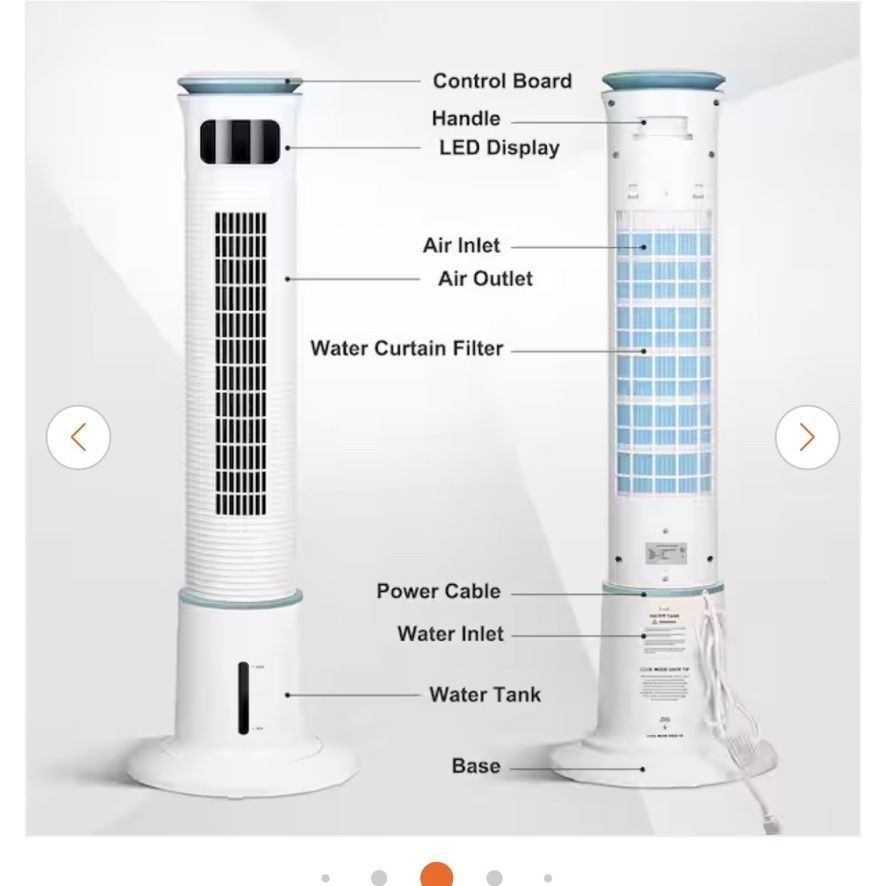Jump to the fourth carousel dot
The image size is (886, 886).
[x=494, y=878]
